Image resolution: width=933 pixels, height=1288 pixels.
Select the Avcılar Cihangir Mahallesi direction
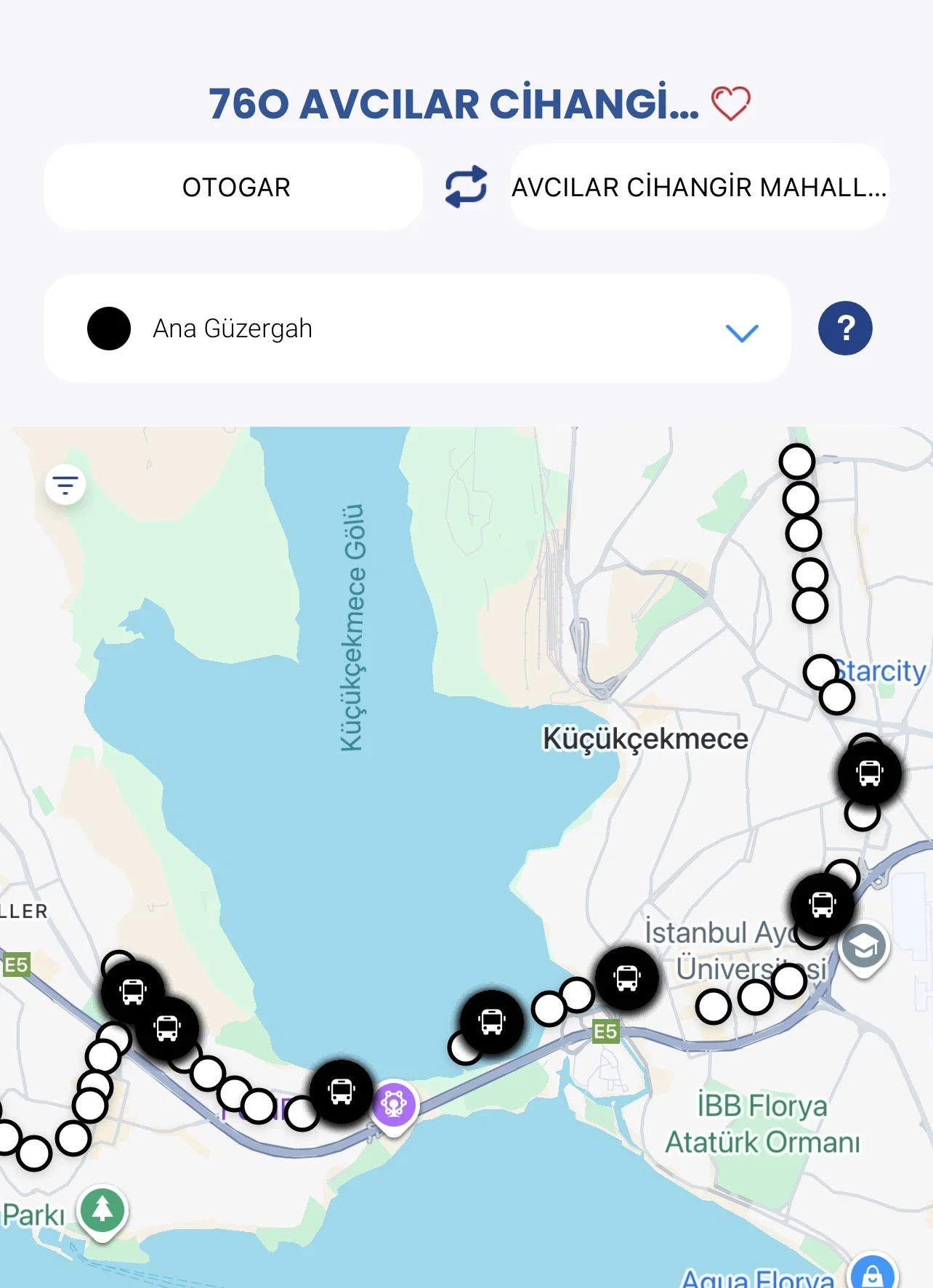coord(699,188)
